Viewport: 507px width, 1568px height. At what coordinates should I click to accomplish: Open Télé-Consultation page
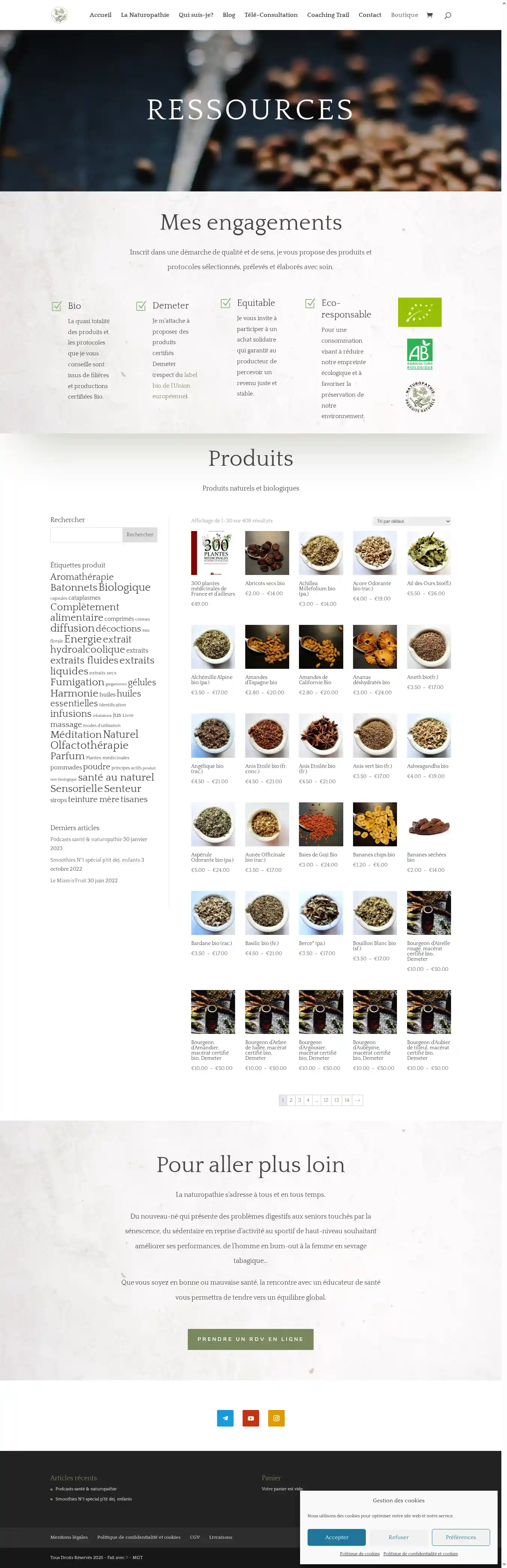coord(271,15)
